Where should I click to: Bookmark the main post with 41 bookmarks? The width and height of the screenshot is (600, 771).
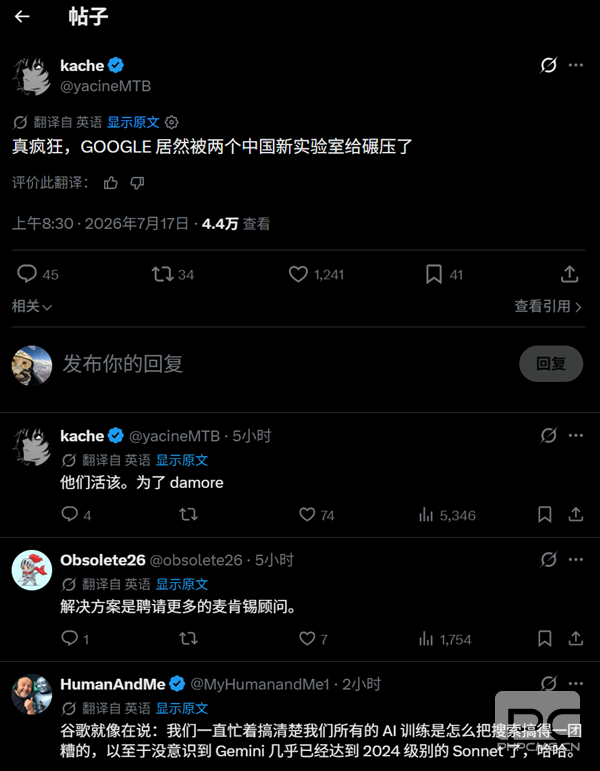444,274
